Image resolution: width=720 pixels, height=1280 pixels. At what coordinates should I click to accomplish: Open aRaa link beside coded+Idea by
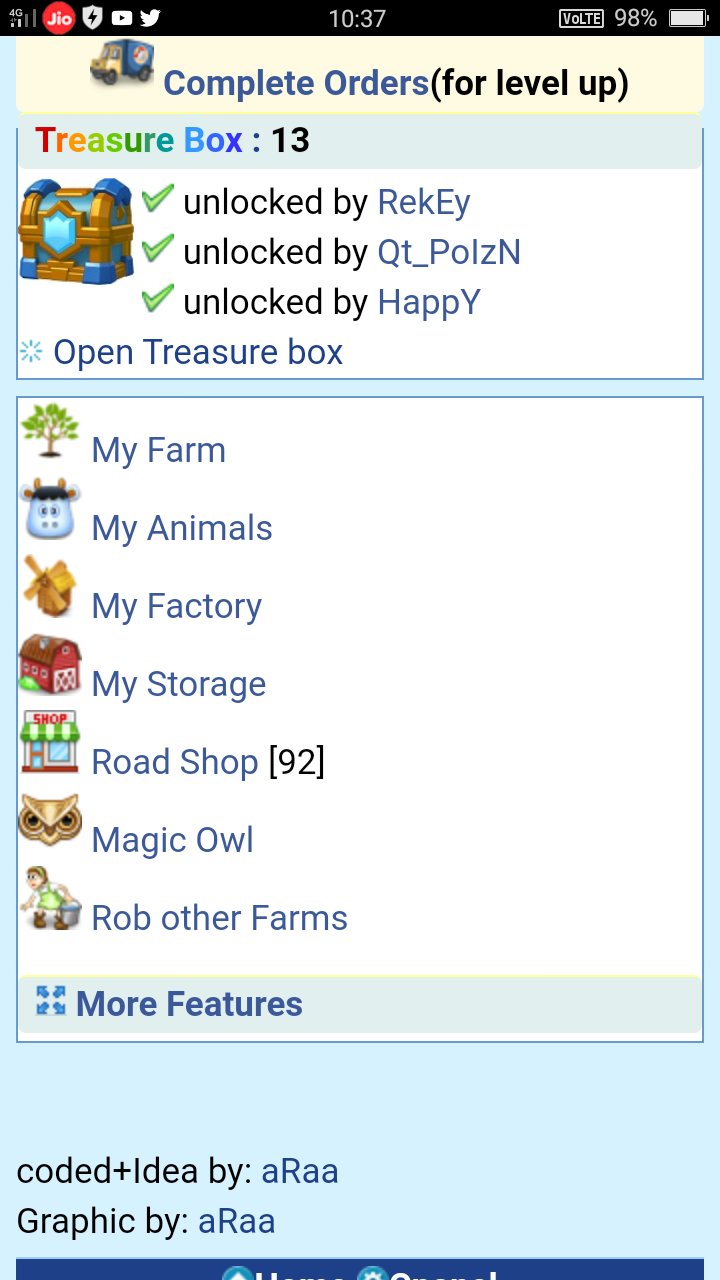[299, 1171]
